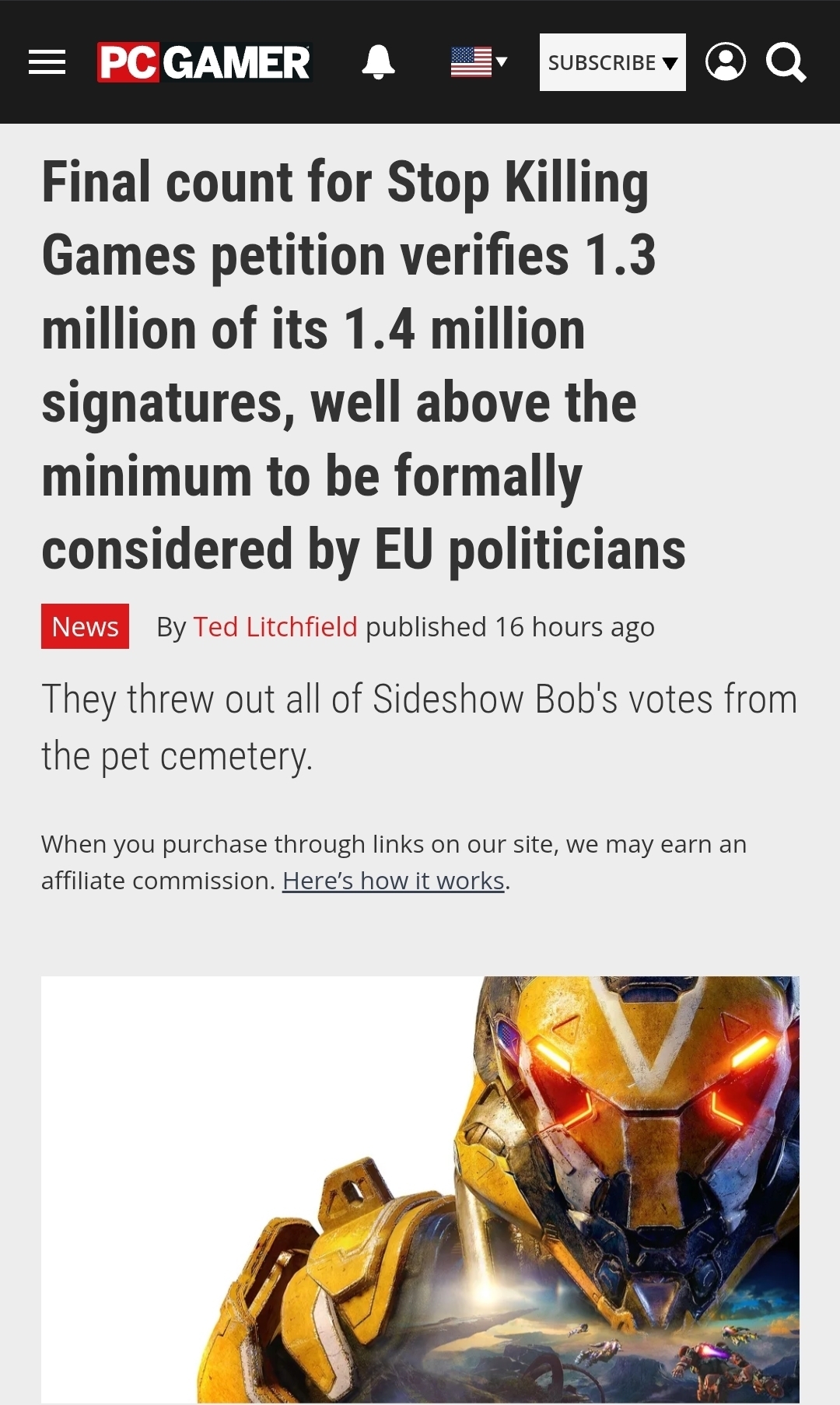
Task: Go to the PC Gamer homepage logo
Action: click(x=204, y=62)
